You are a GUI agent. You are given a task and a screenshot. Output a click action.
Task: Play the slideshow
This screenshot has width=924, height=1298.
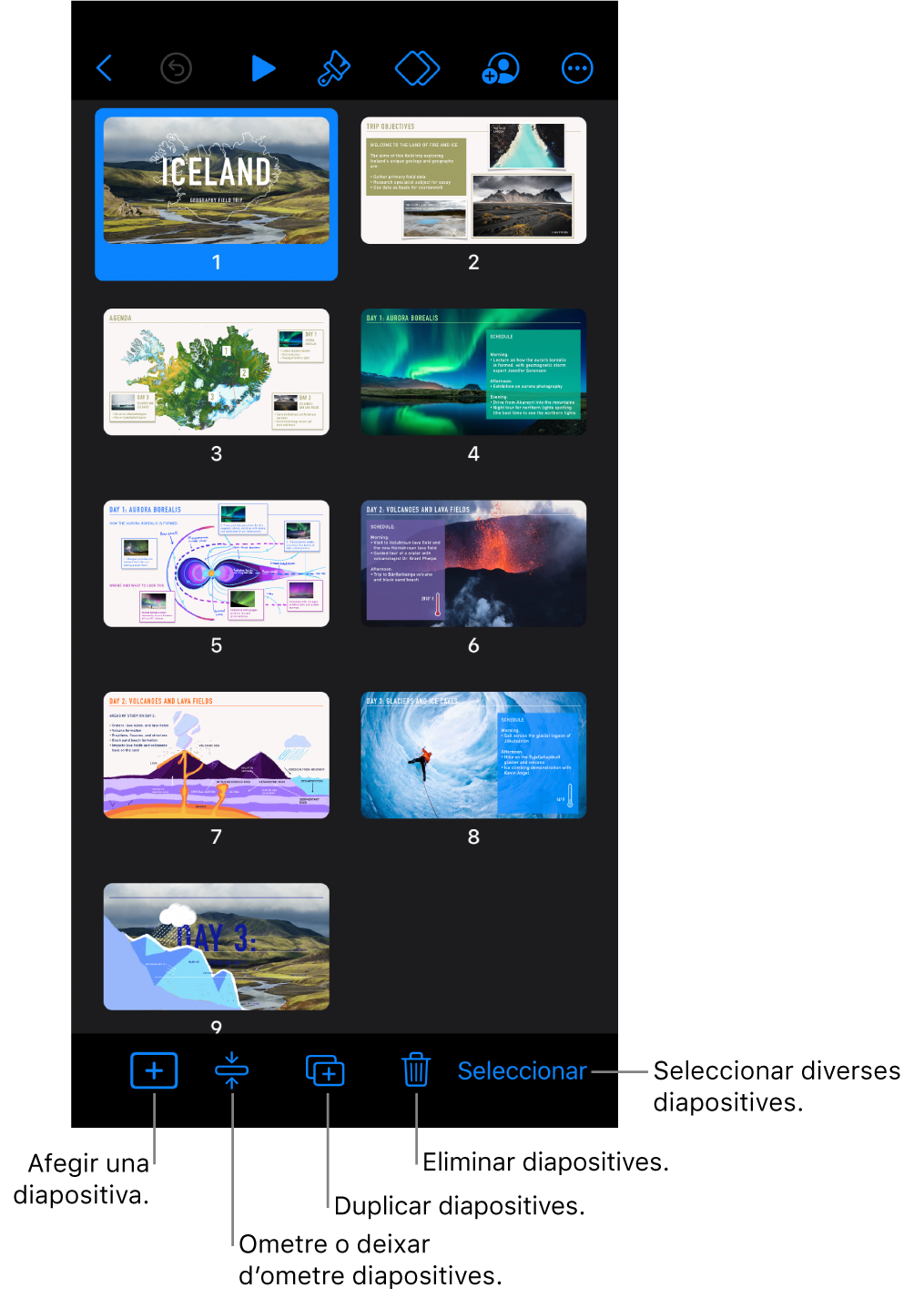tap(263, 68)
